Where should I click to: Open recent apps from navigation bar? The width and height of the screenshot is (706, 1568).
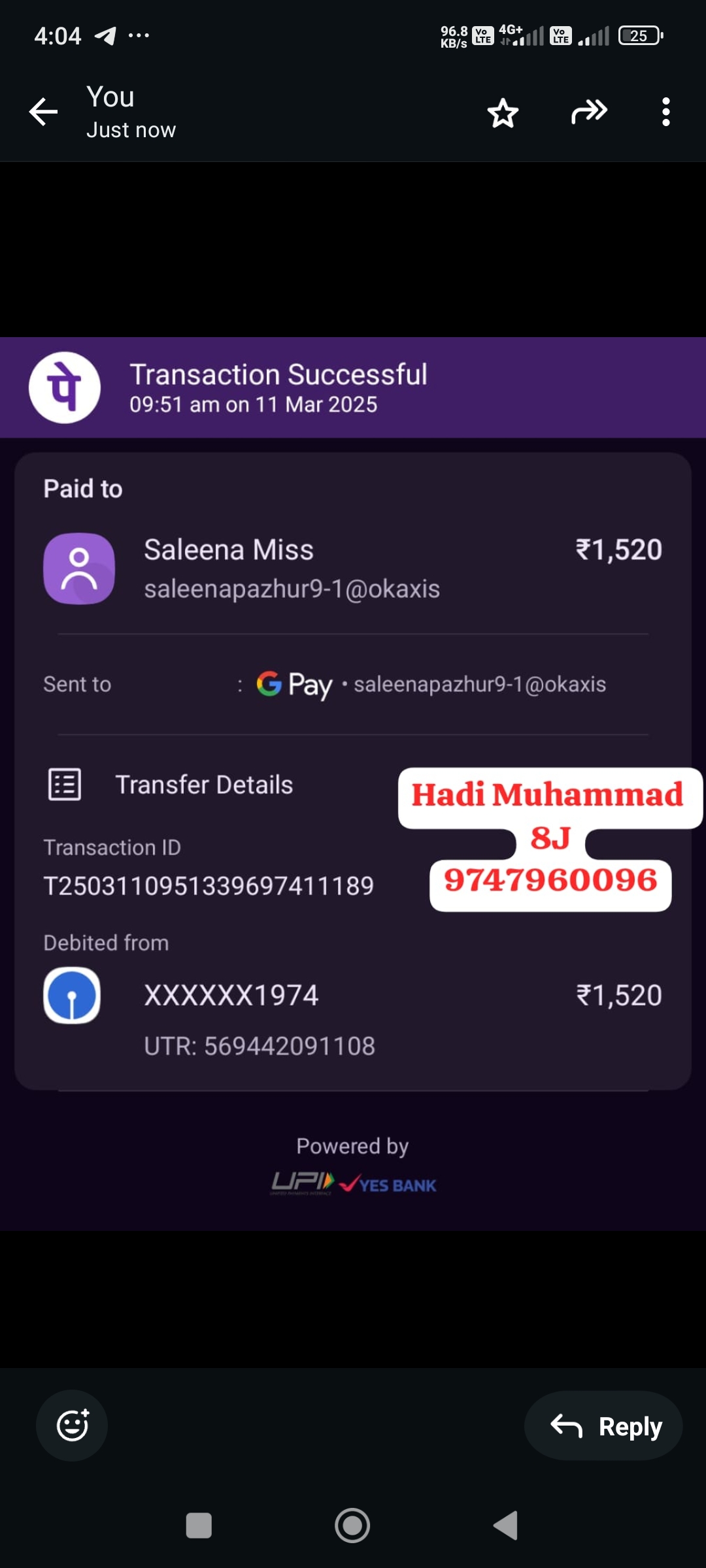click(x=199, y=1526)
